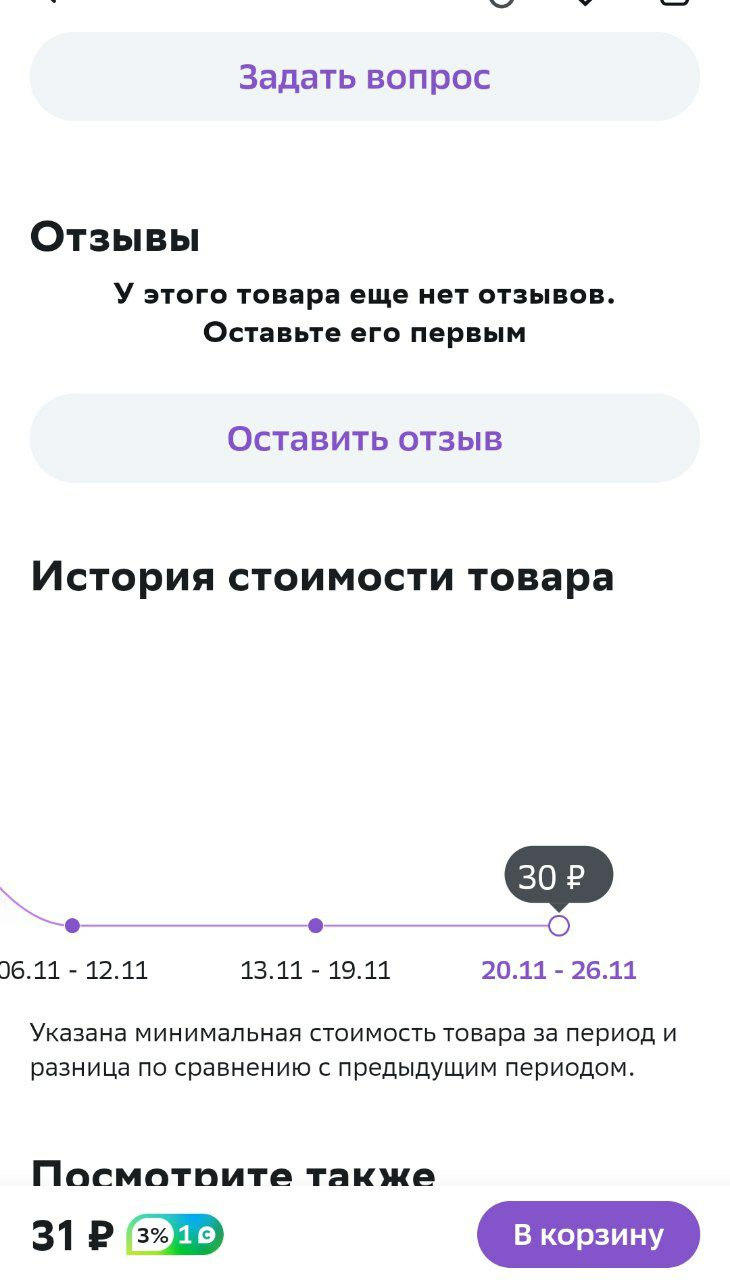Add the product with В корзину
The width and height of the screenshot is (730, 1280).
[588, 1234]
